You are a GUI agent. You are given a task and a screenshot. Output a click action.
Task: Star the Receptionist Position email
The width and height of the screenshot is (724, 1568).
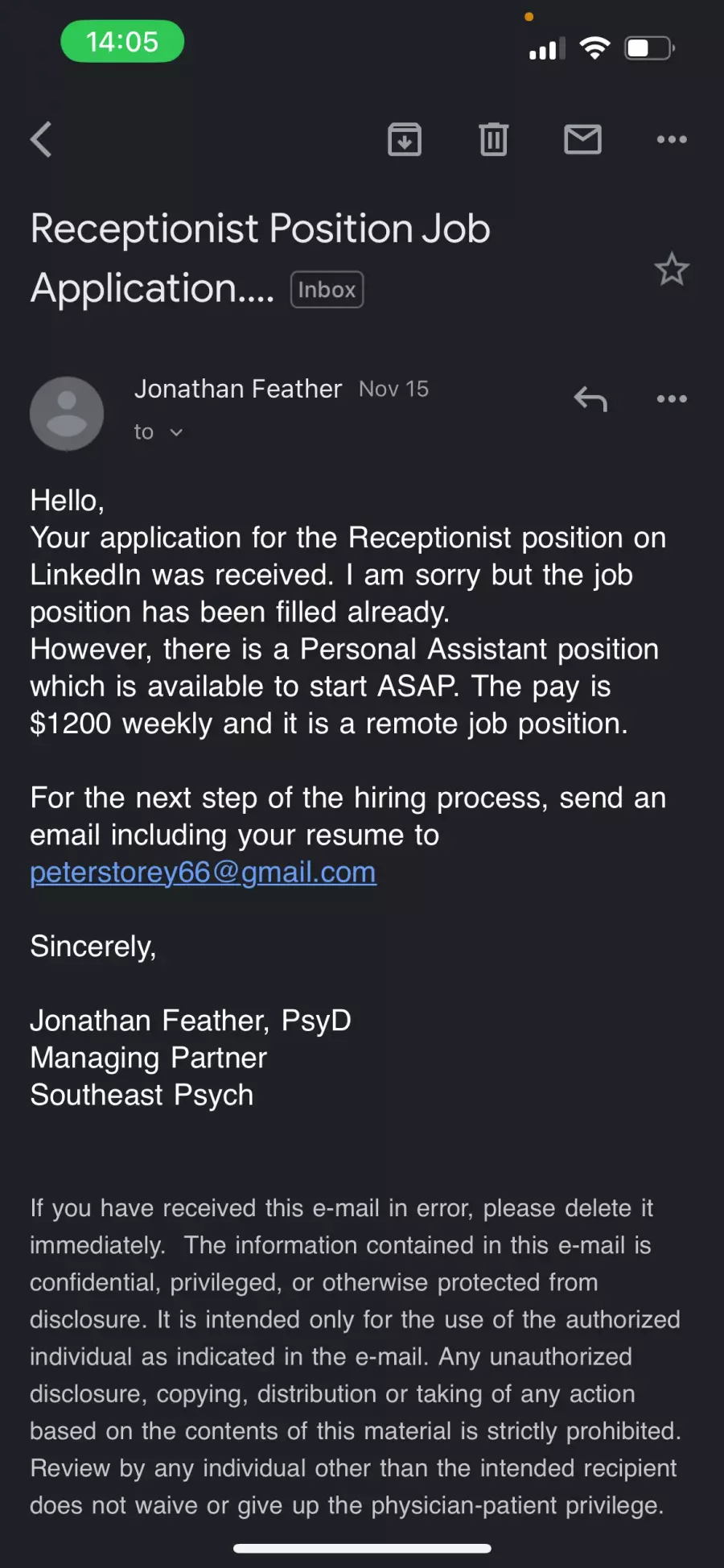click(x=672, y=269)
